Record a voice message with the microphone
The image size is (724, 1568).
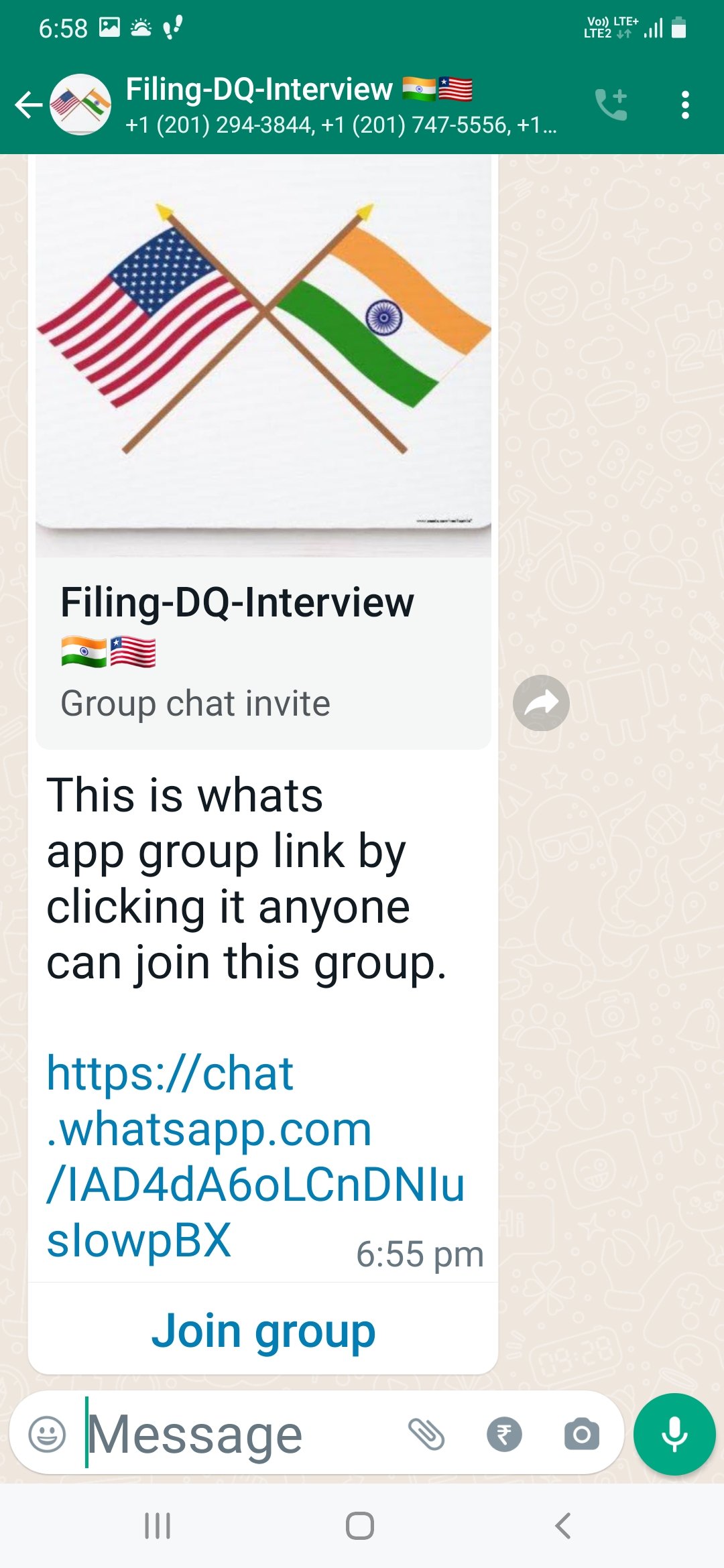coord(674,1435)
